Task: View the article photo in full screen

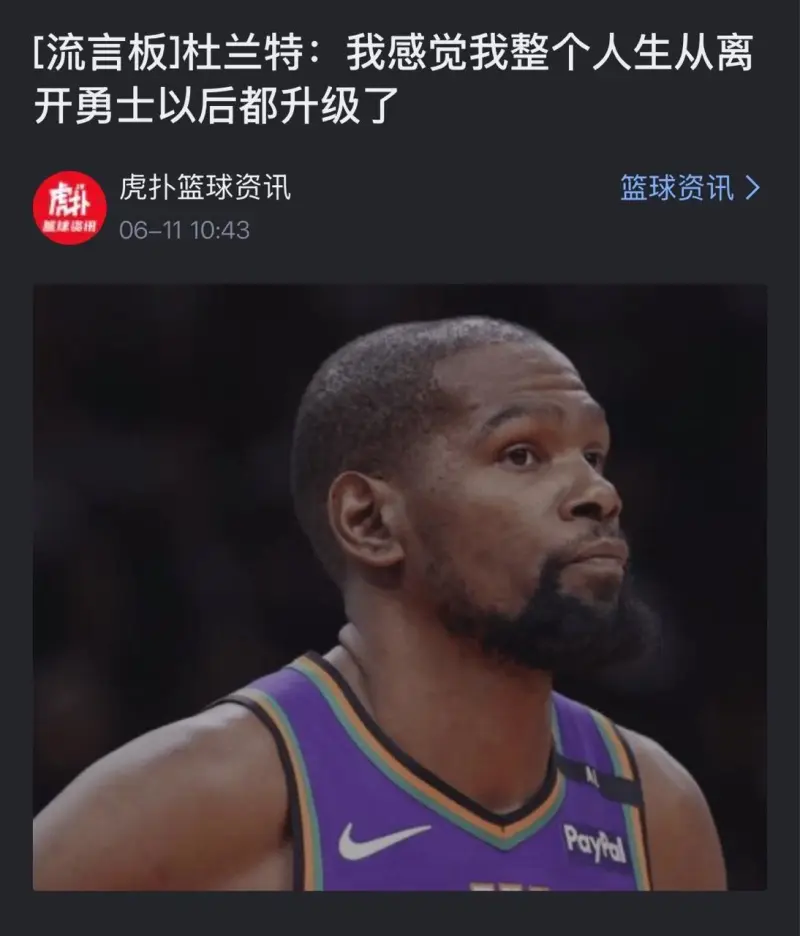Action: click(400, 587)
